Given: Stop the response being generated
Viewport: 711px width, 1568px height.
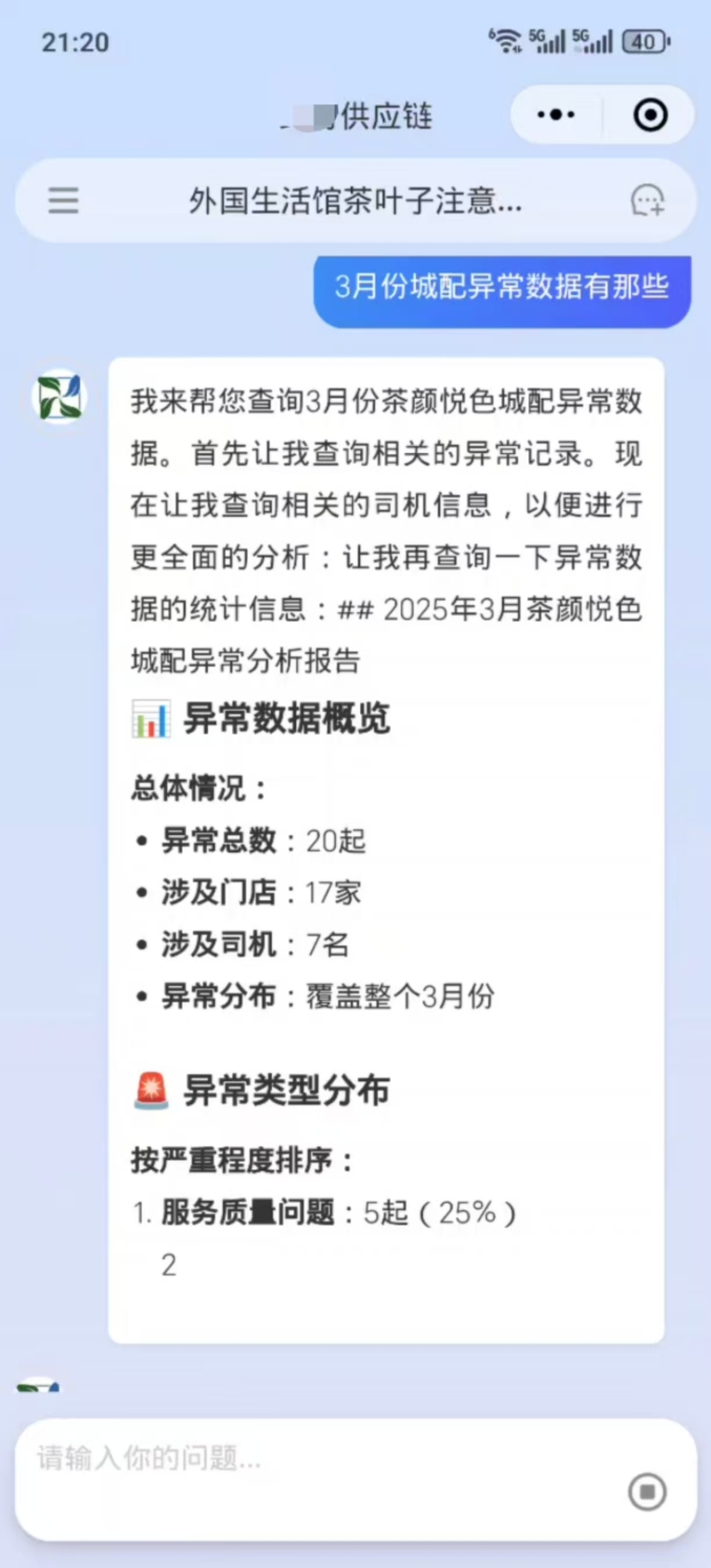Looking at the screenshot, I should pyautogui.click(x=647, y=1492).
